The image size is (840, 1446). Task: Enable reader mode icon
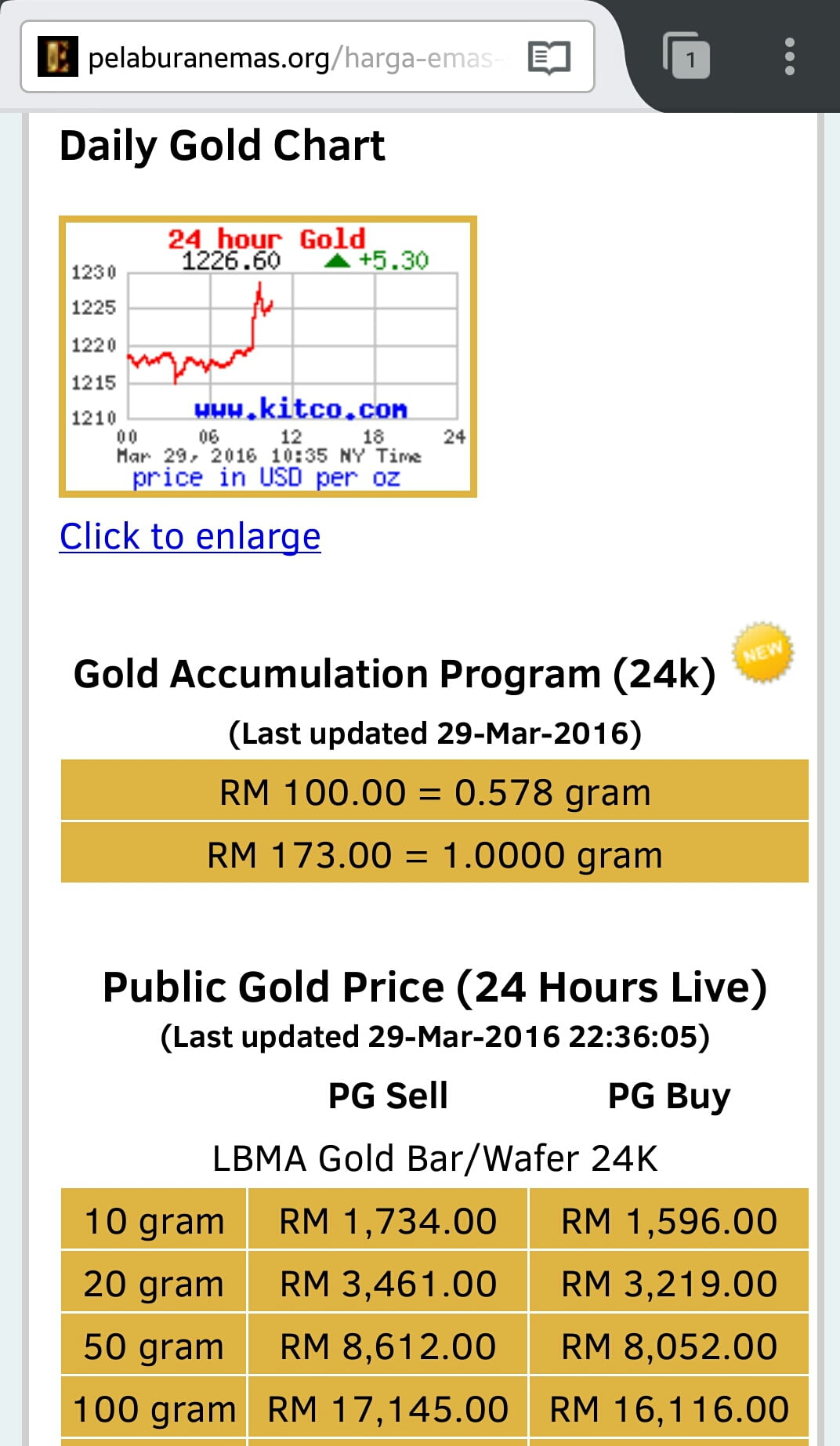(x=549, y=57)
